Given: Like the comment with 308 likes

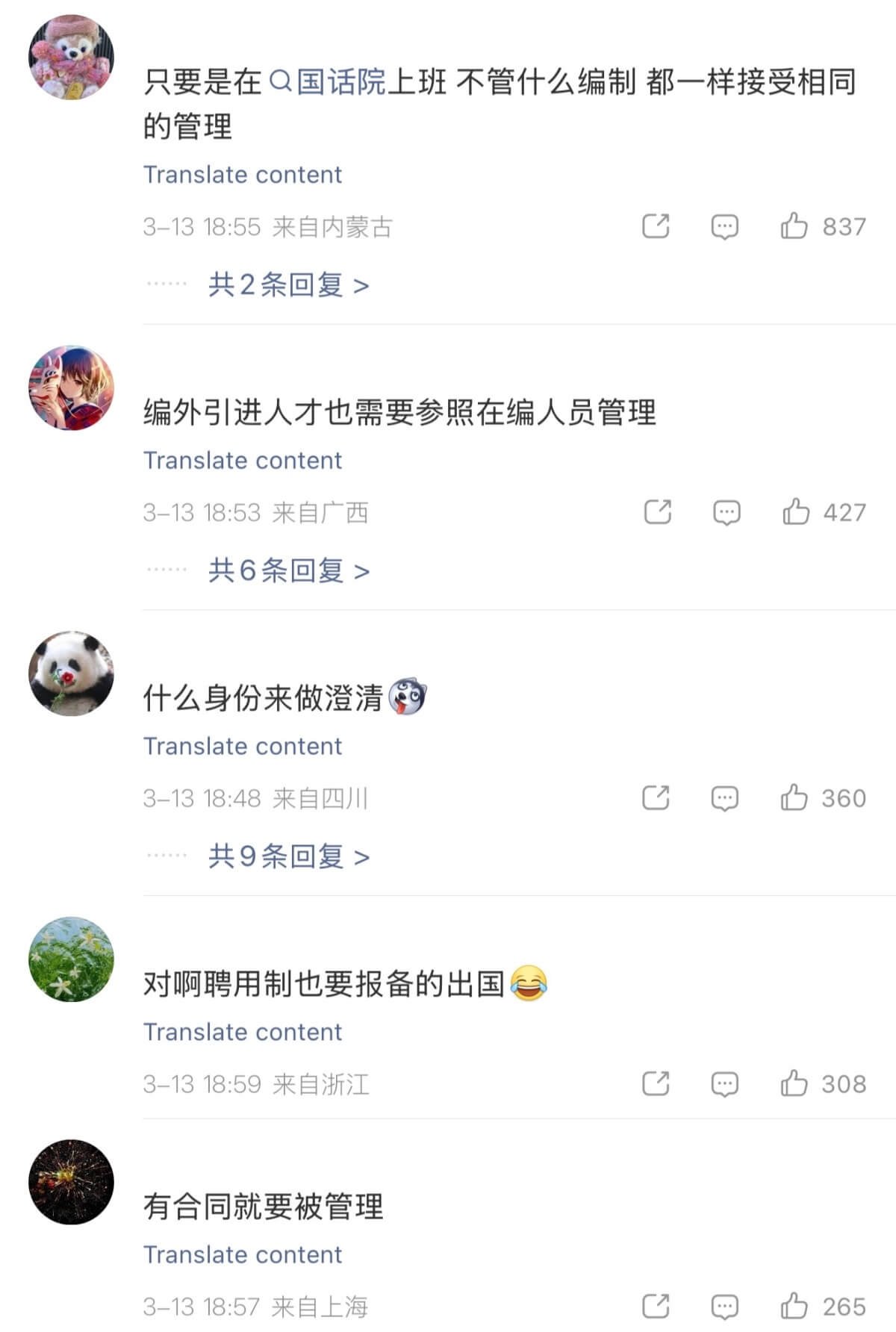Looking at the screenshot, I should (794, 1083).
